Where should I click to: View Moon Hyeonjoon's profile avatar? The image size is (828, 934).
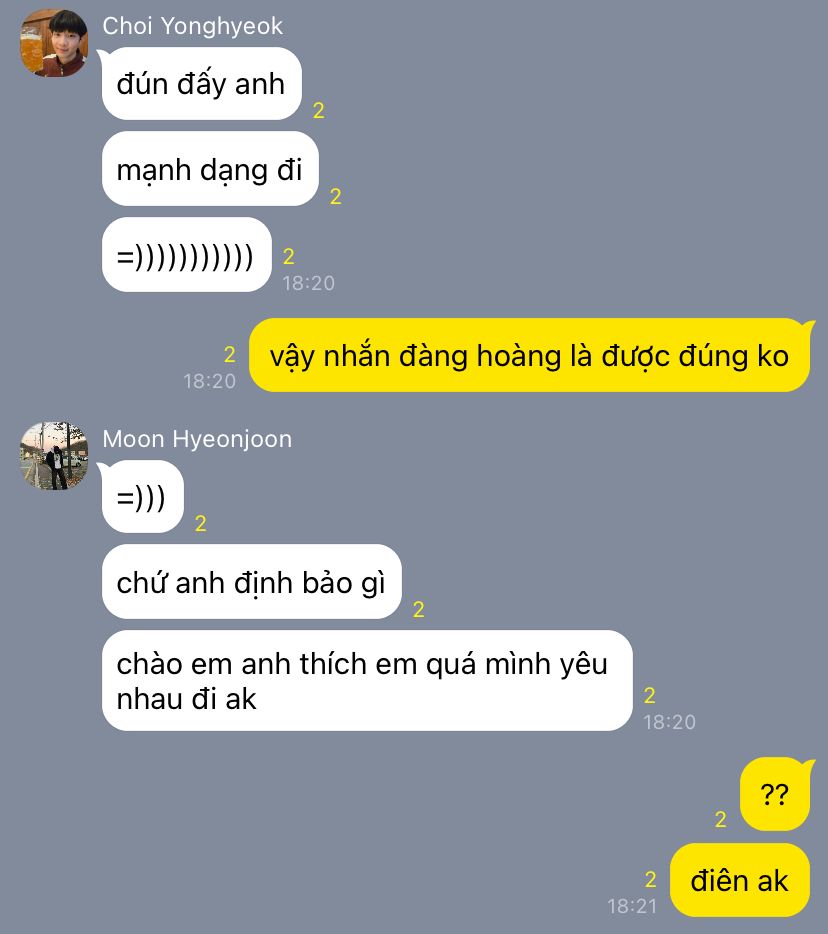coord(54,456)
